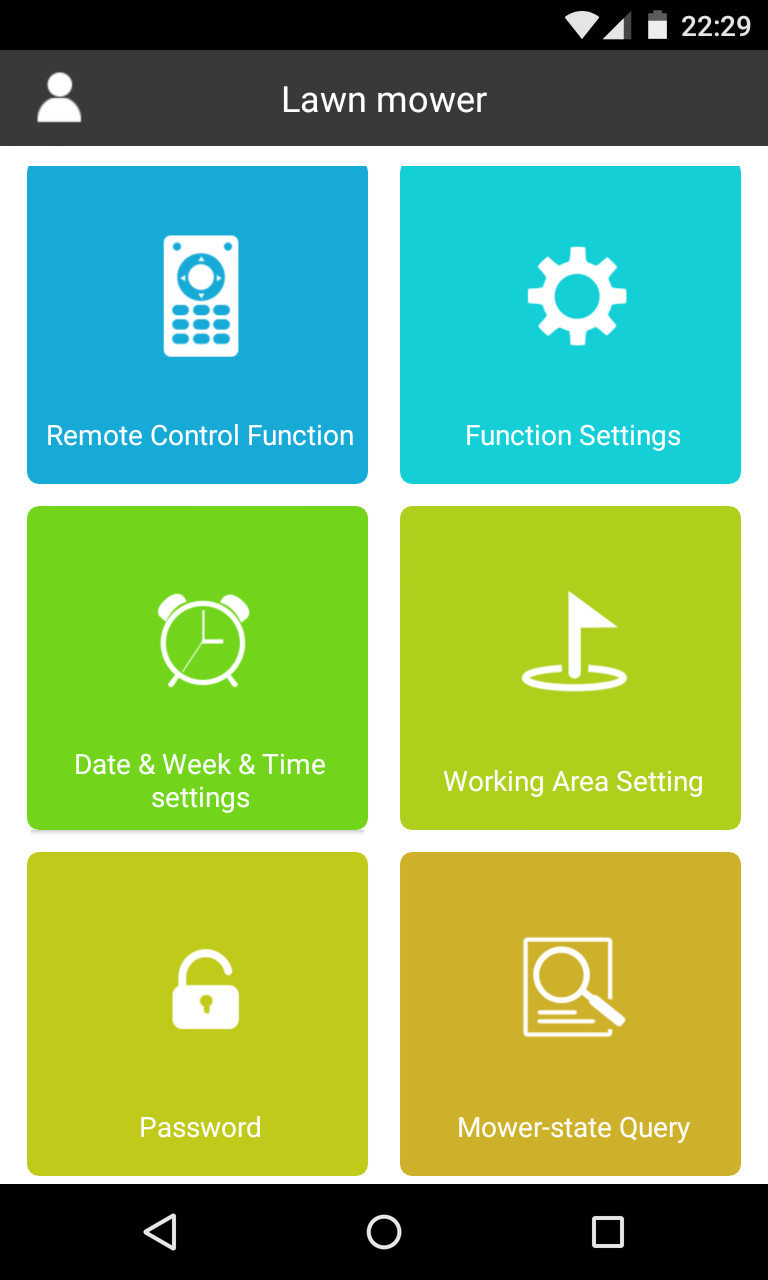This screenshot has height=1280, width=768.
Task: Open Date & Week & Time settings
Action: (x=197, y=668)
